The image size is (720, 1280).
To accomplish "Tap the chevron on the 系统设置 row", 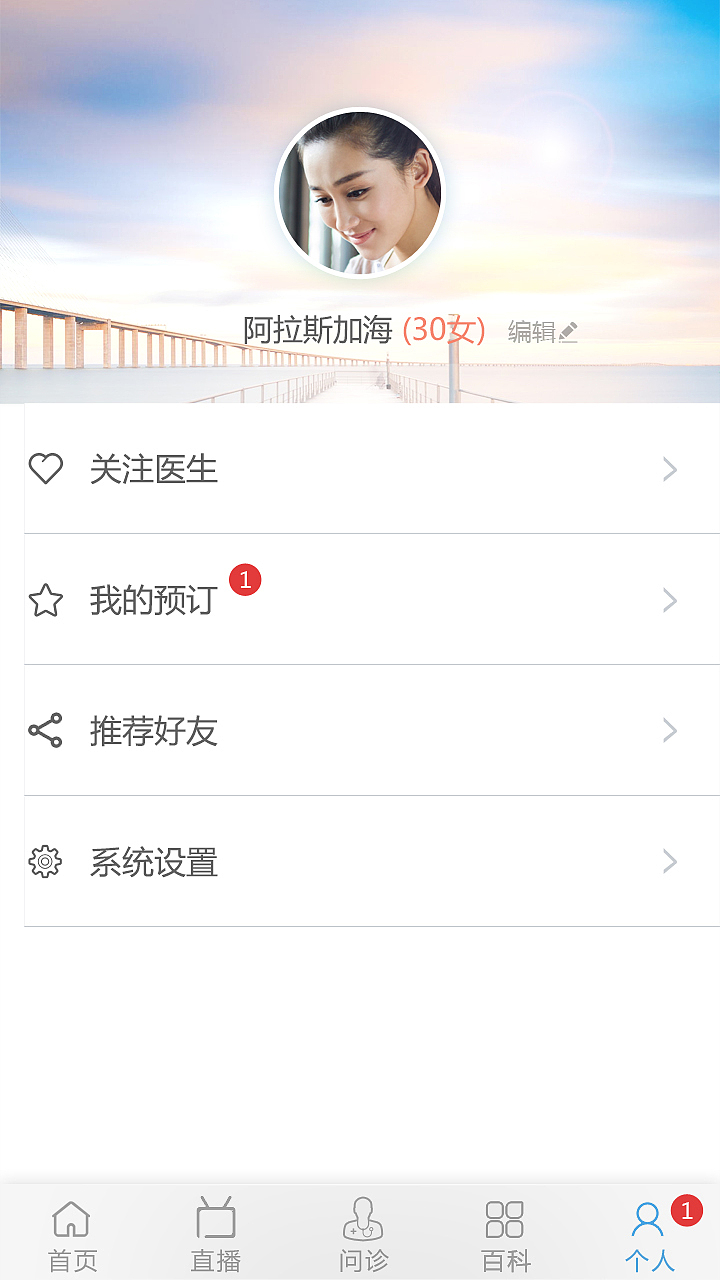I will [669, 862].
